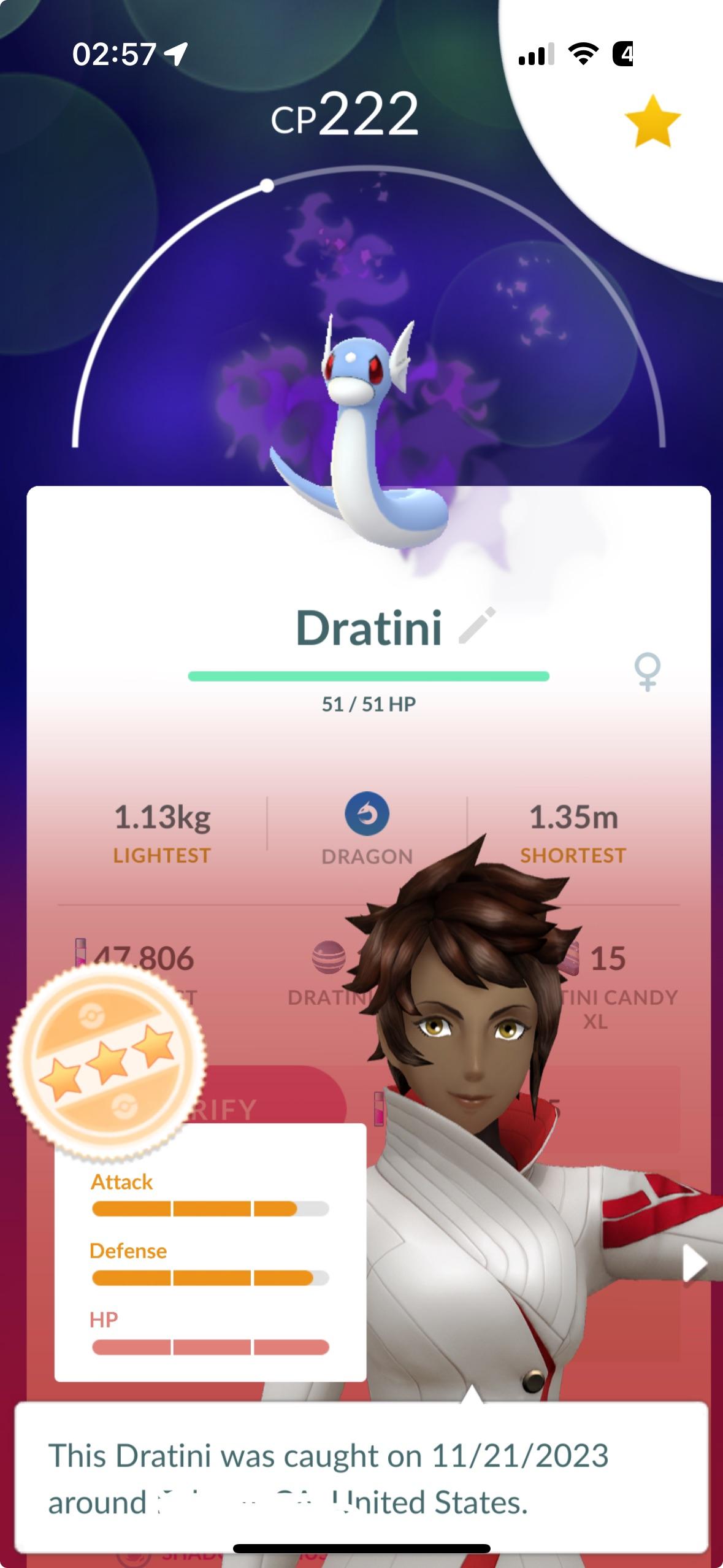The image size is (723, 1568).
Task: Edit Dratini's nickname with the pencil icon
Action: coord(477,626)
